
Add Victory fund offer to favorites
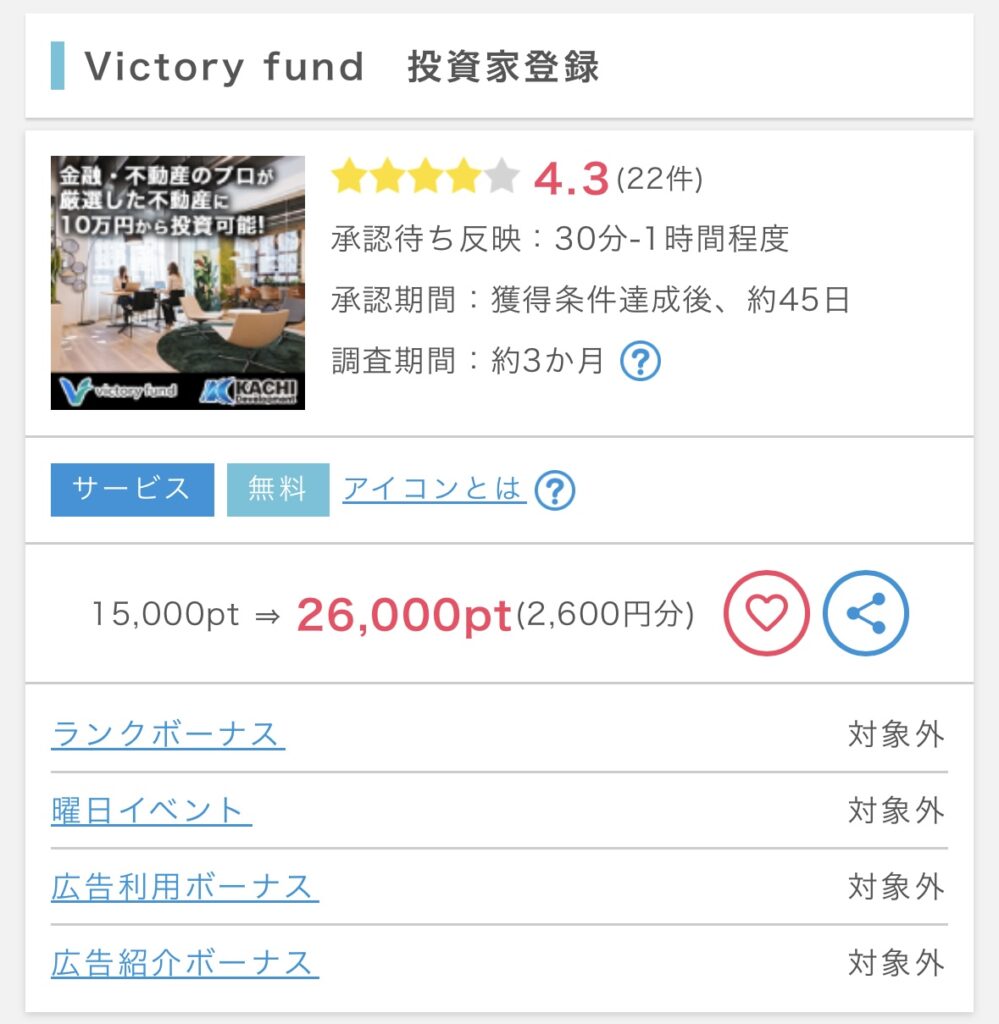(766, 613)
